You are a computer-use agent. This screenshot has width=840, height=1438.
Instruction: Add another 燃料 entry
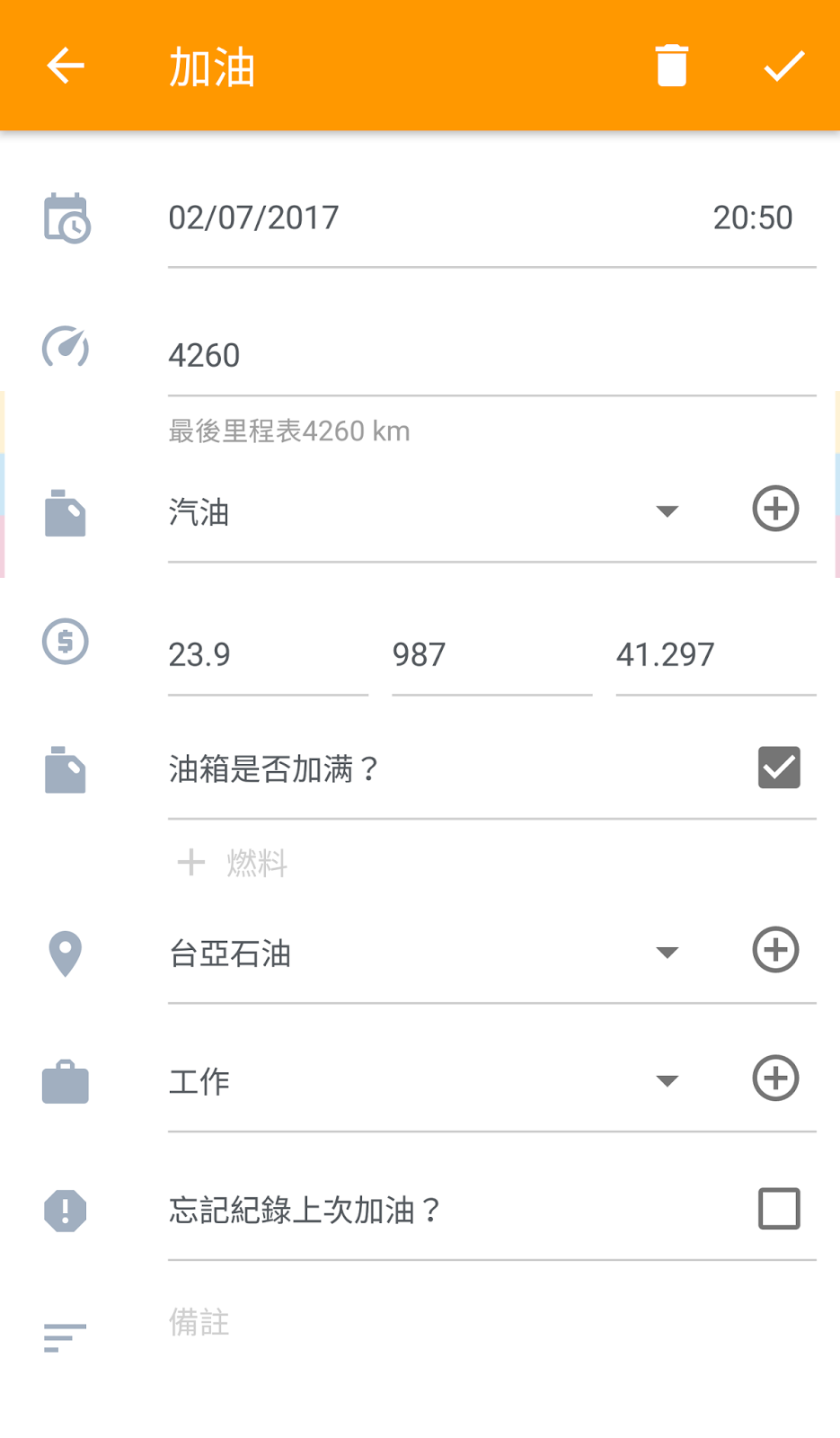tap(234, 864)
